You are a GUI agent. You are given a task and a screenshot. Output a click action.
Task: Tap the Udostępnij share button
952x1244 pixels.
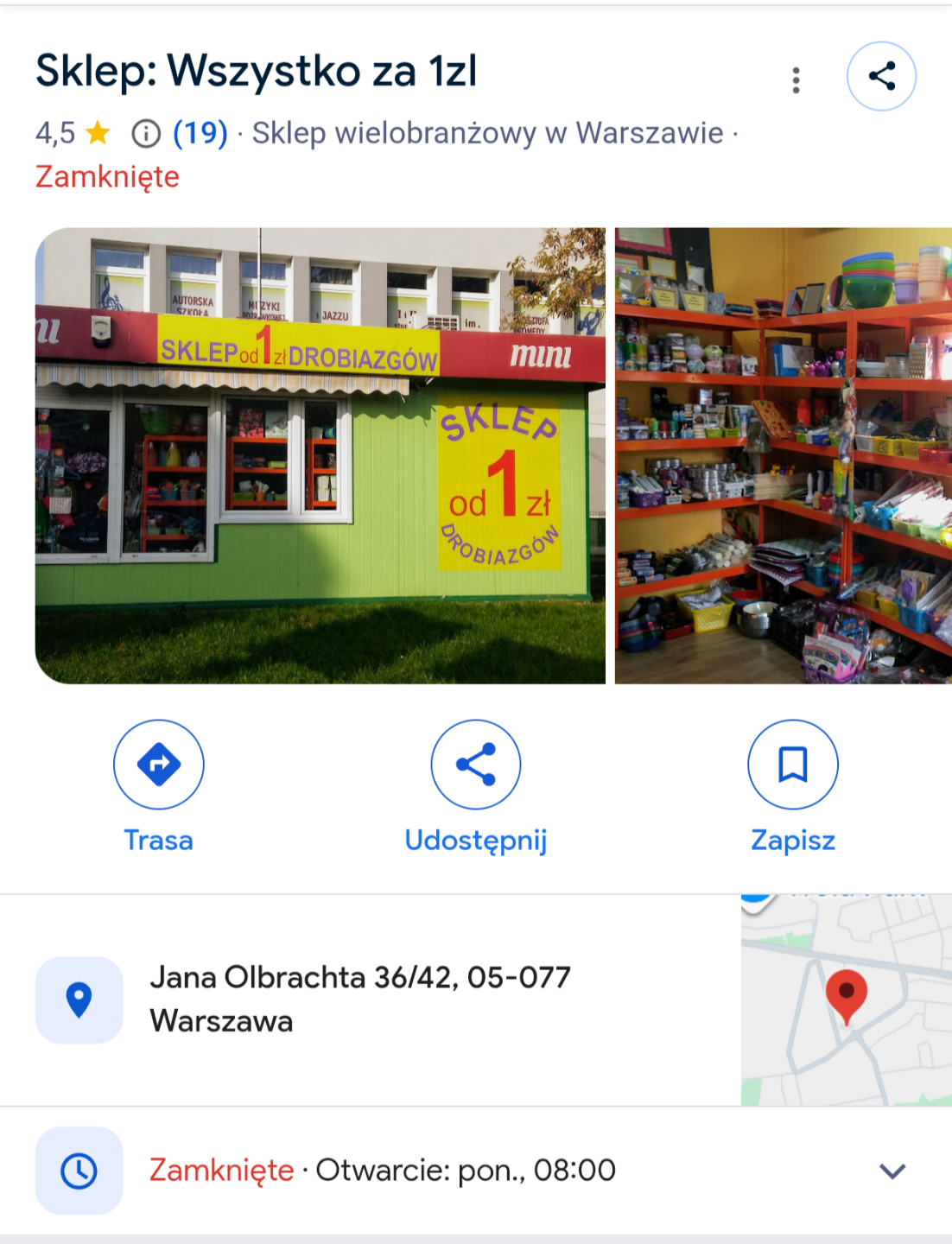tap(476, 765)
